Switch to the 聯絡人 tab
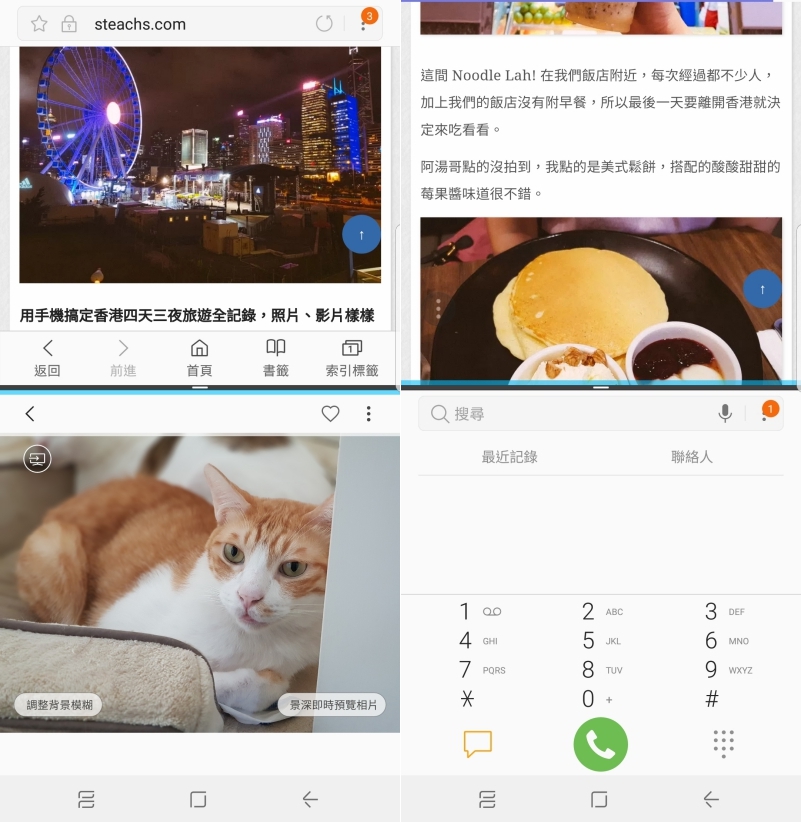 tap(691, 457)
